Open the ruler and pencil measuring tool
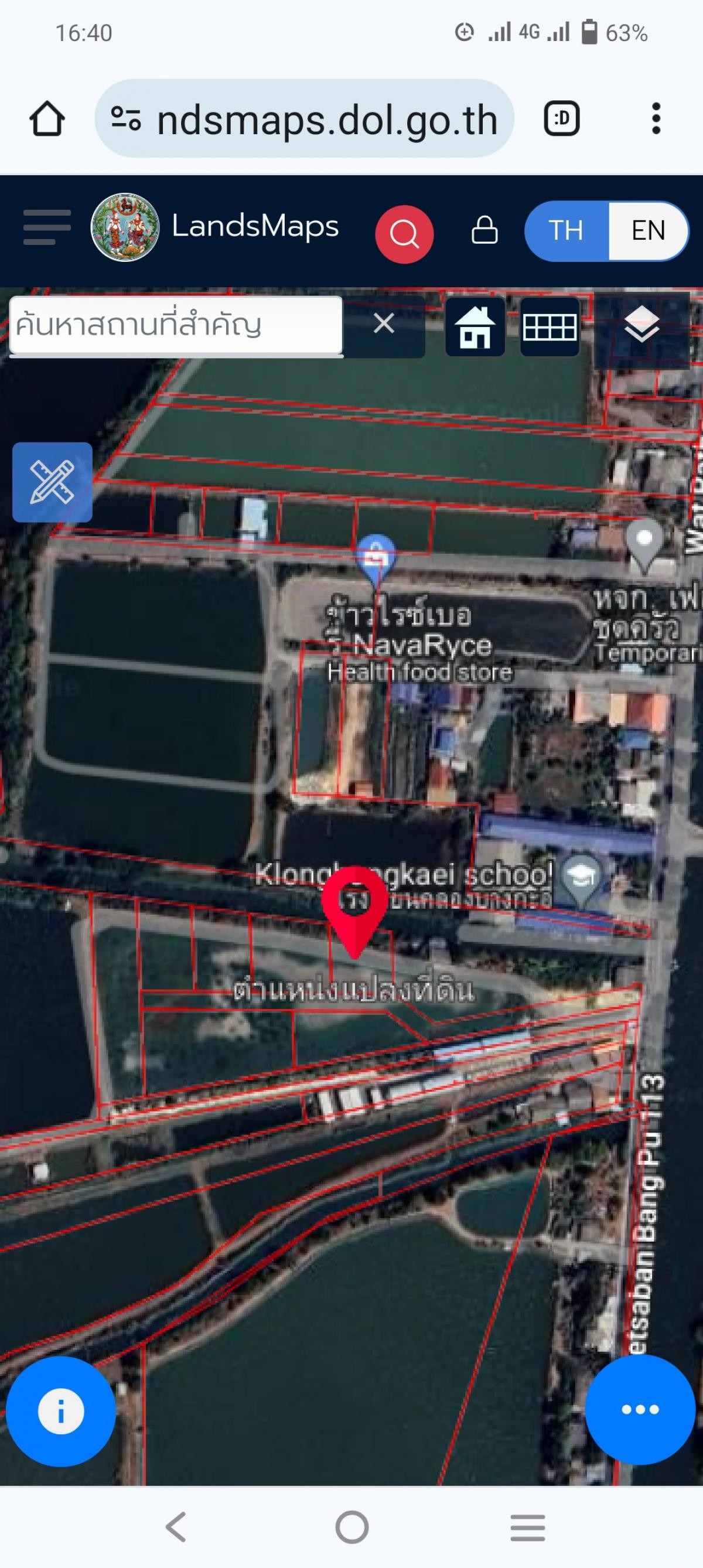 [52, 482]
